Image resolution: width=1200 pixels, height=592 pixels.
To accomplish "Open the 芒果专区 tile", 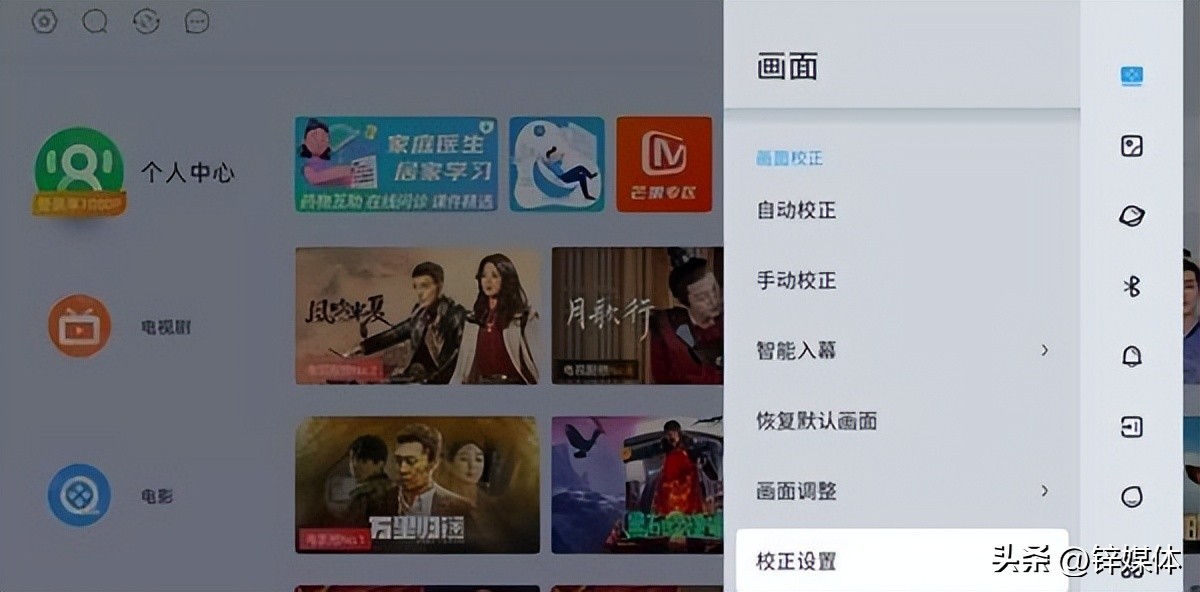I will [664, 164].
